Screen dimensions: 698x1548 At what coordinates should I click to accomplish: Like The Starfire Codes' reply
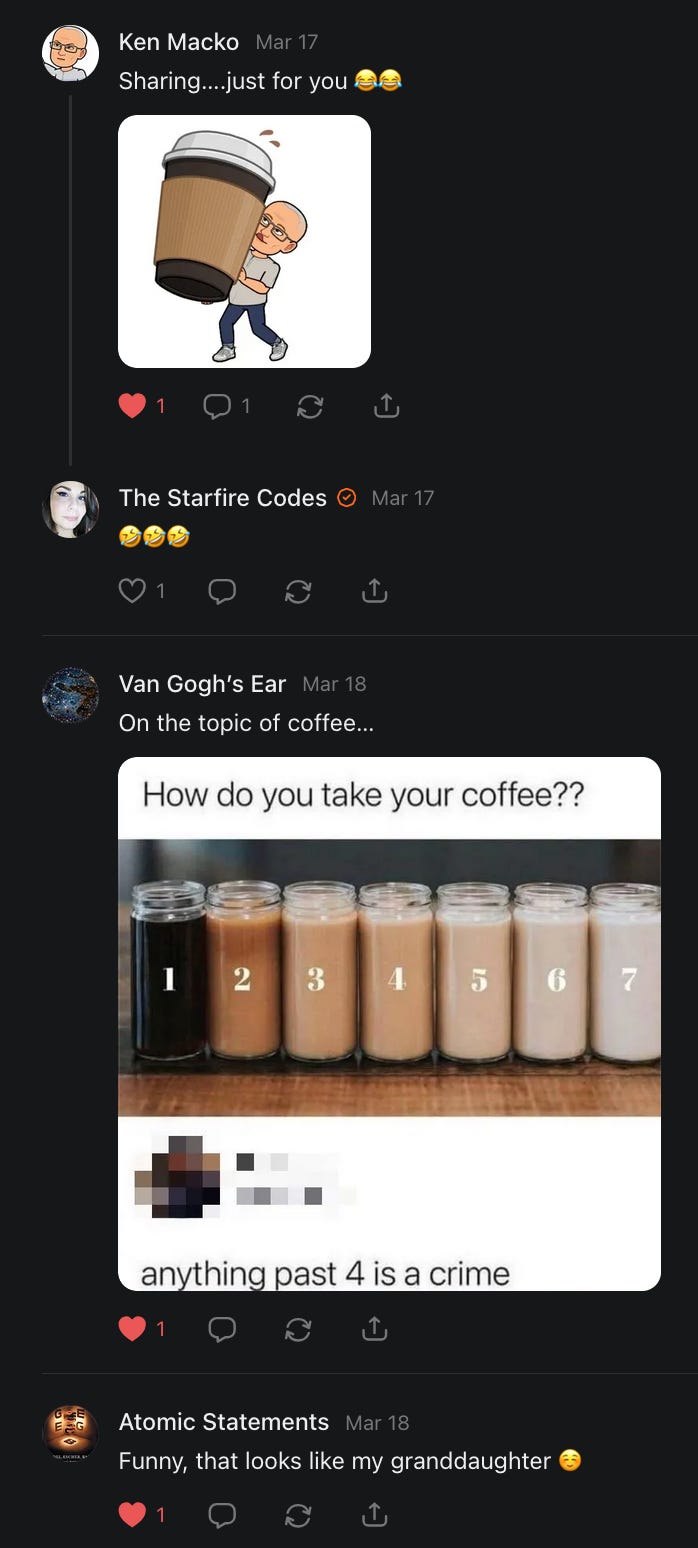tap(133, 591)
